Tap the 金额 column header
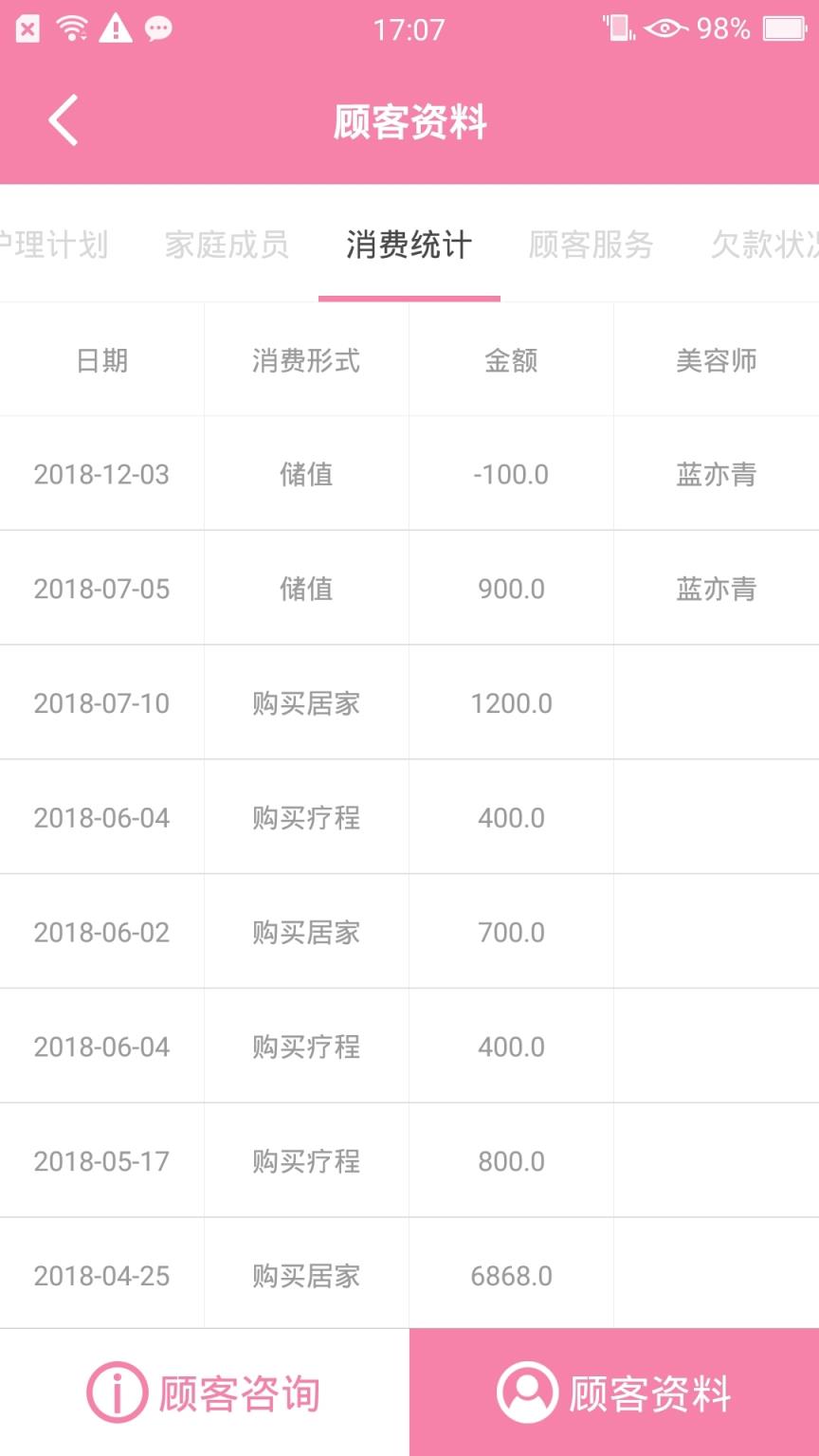This screenshot has width=819, height=1456. click(x=510, y=361)
